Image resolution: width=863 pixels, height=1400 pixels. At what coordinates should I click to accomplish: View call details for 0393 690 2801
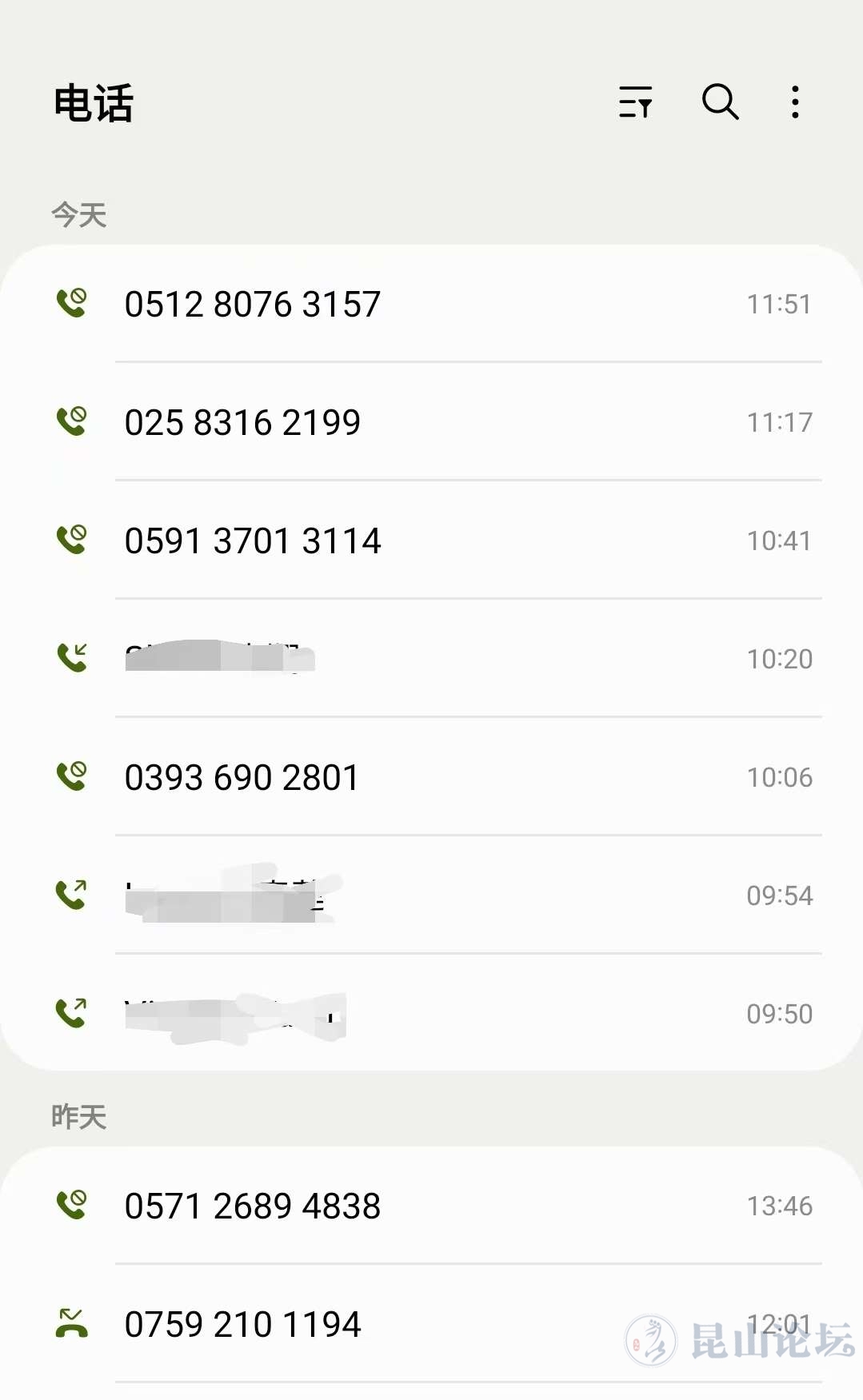(x=242, y=777)
